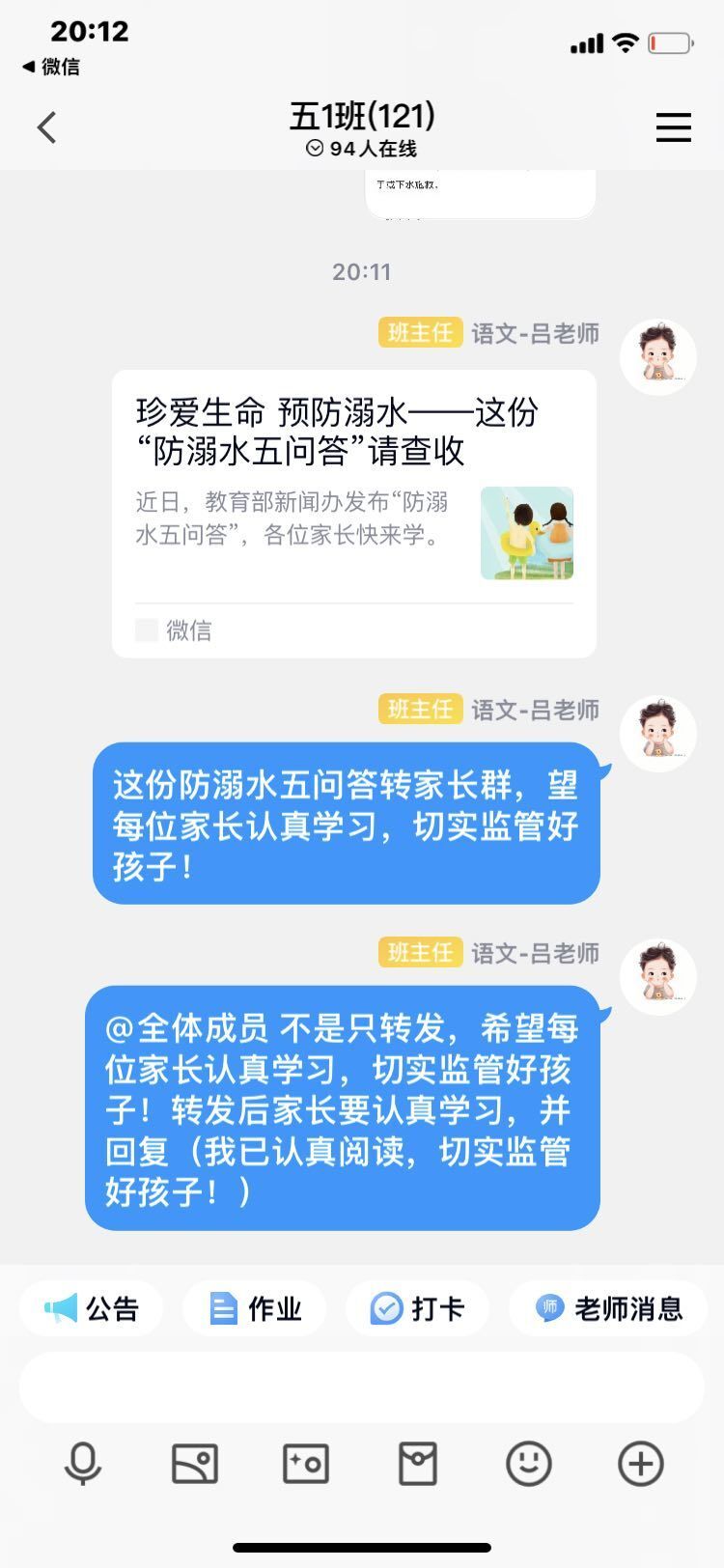724x1568 pixels.
Task: Go back from the 五1班 chat
Action: [46, 127]
